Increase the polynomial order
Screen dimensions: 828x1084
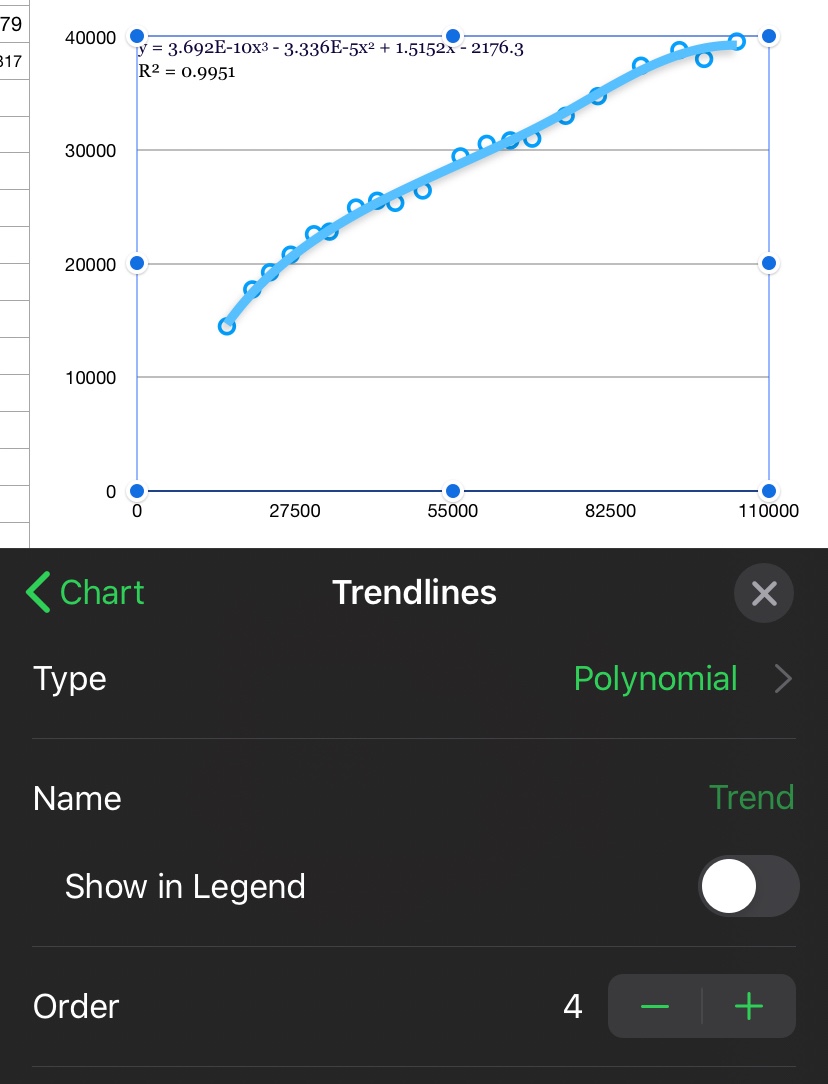click(749, 1006)
